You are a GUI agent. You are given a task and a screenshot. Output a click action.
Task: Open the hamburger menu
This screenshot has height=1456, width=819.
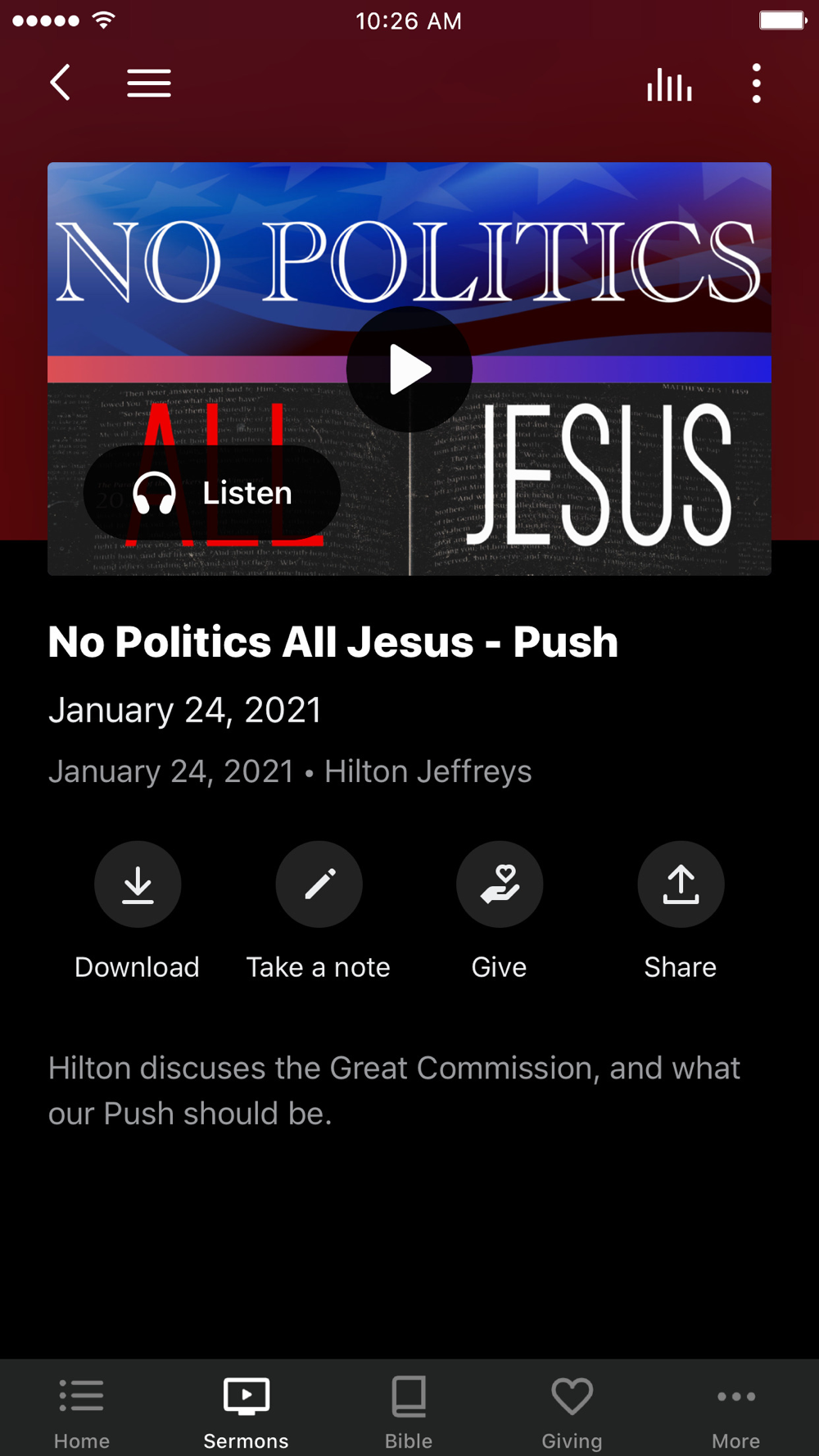[149, 83]
